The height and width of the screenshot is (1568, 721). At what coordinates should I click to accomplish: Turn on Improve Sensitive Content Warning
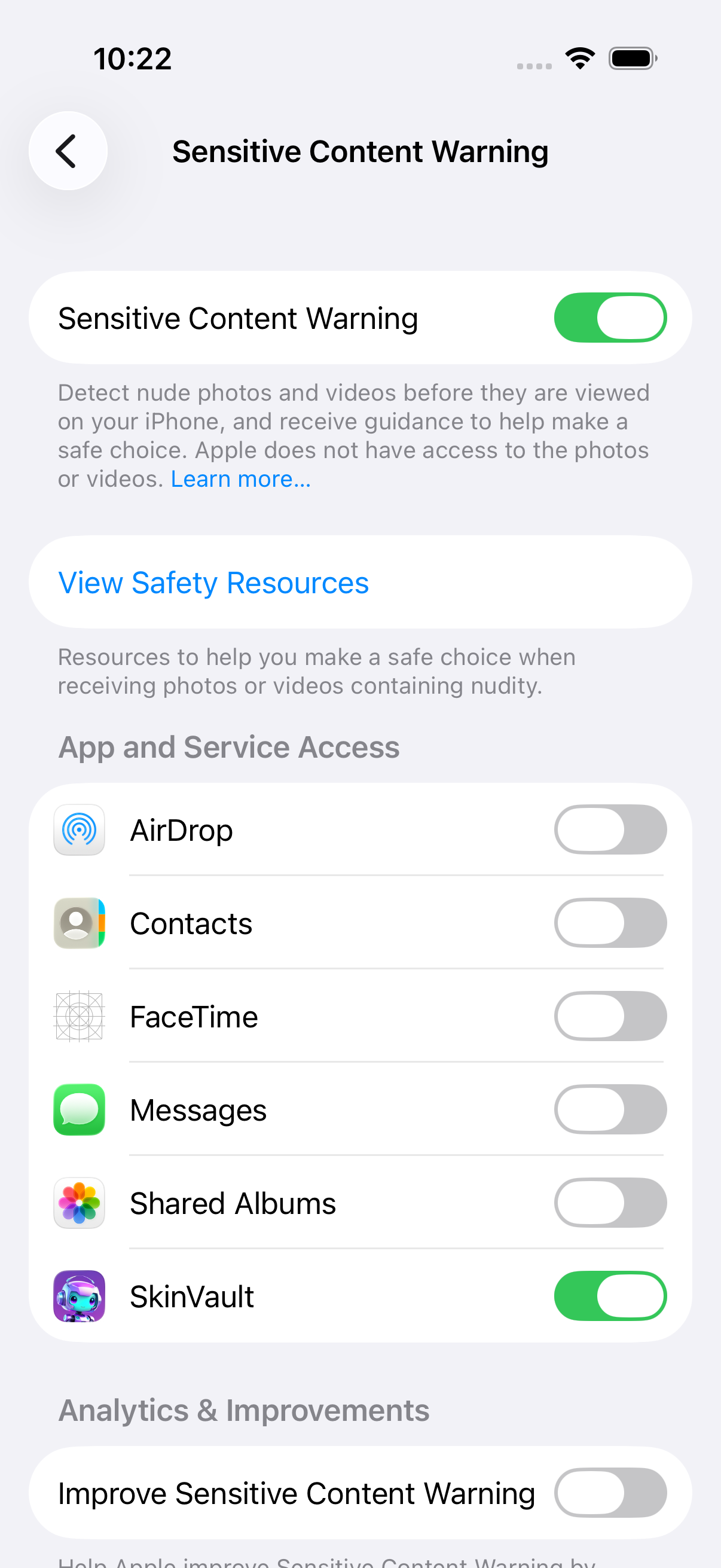point(610,1493)
